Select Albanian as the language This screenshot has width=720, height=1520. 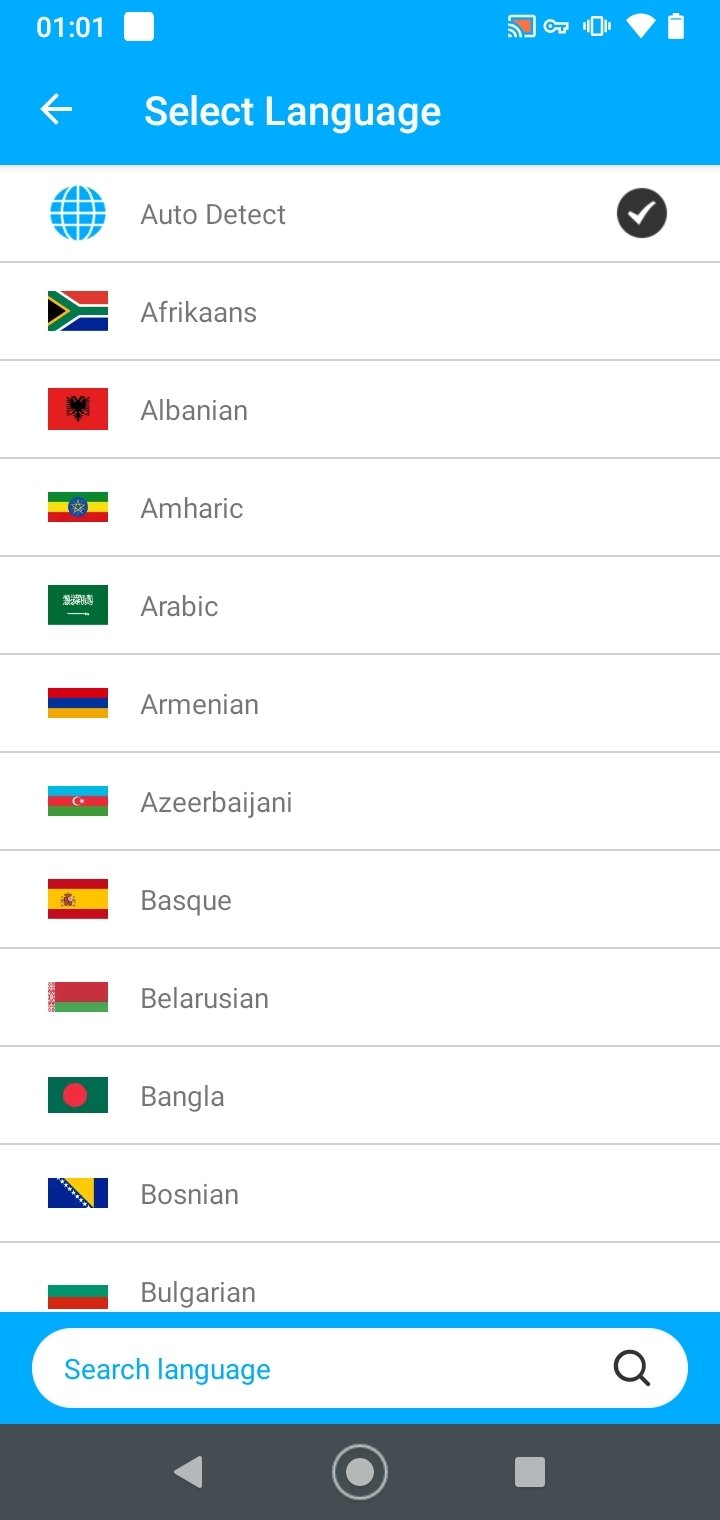[x=194, y=410]
